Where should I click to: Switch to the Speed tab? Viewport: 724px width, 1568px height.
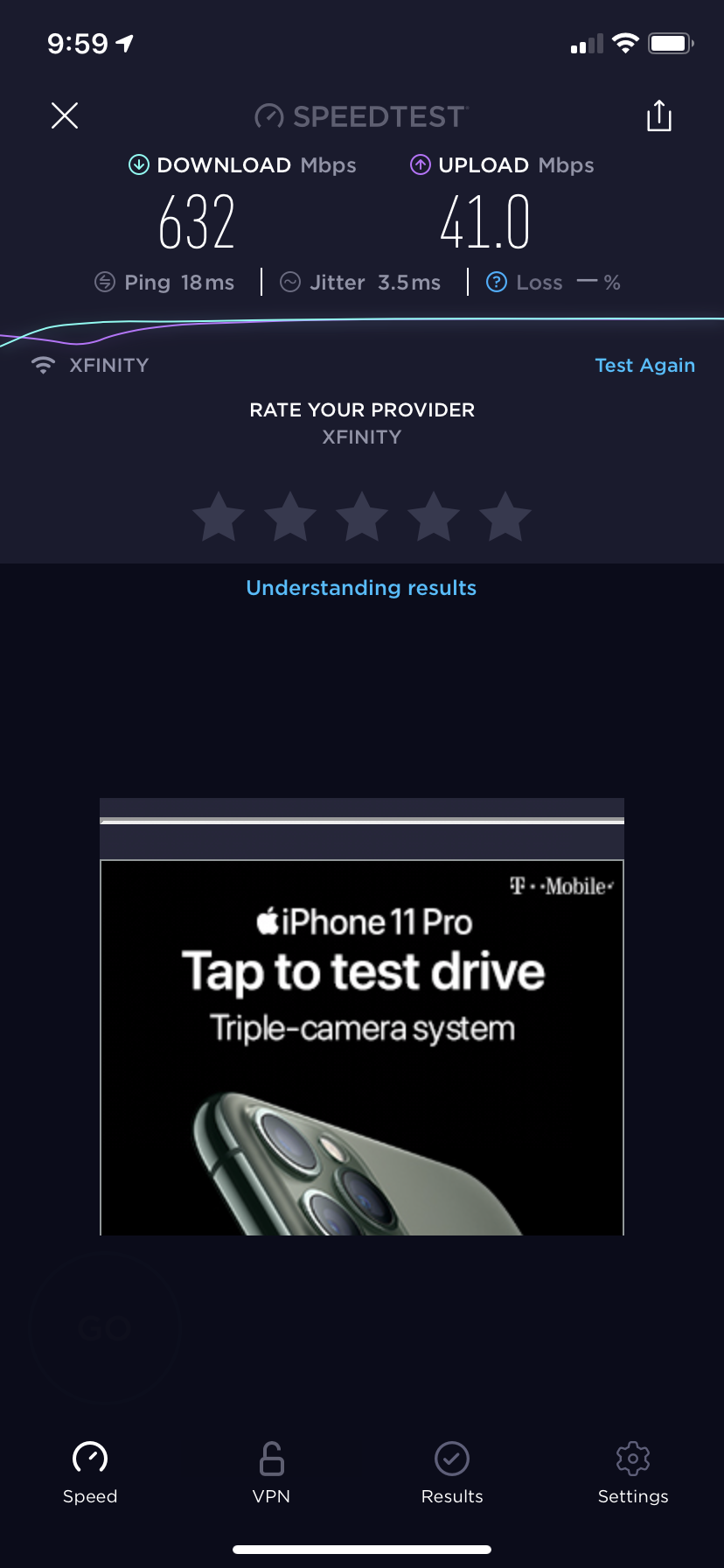90,1473
